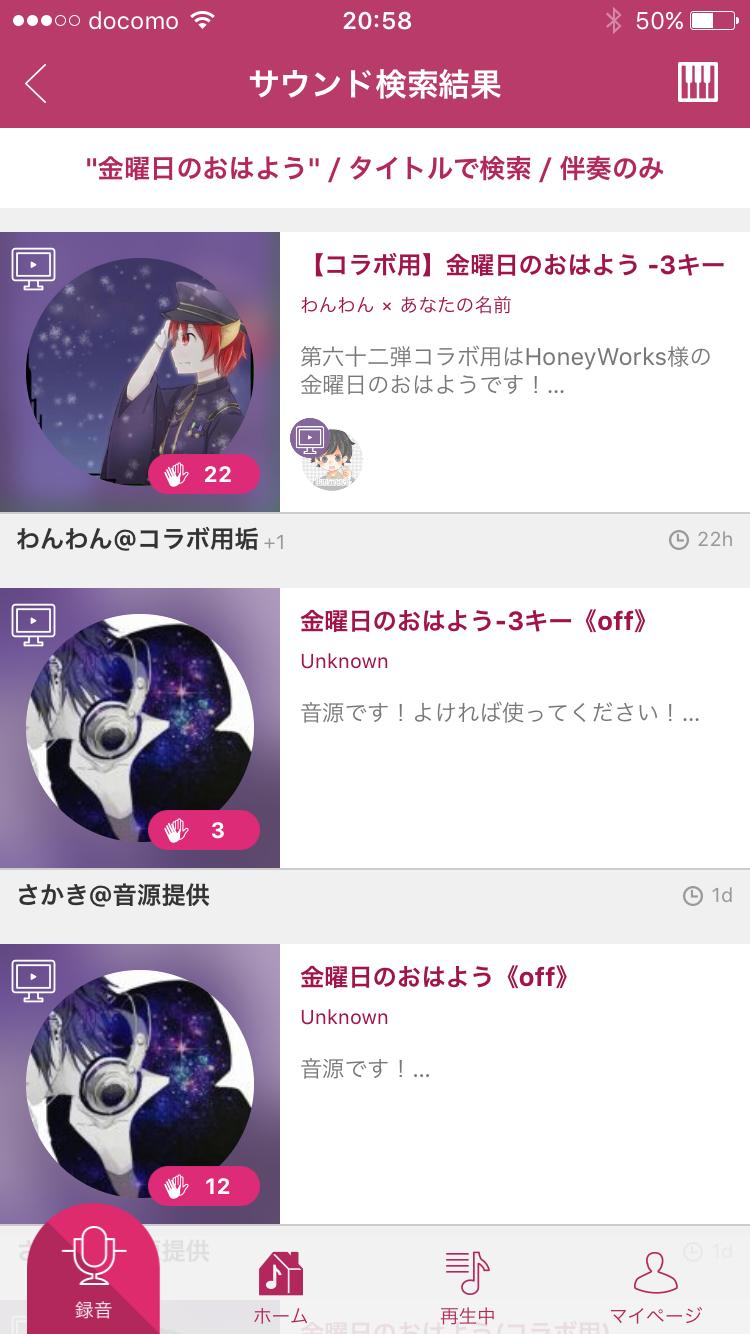Tap the back arrow to leave search results
750x1334 pixels.
(x=36, y=84)
